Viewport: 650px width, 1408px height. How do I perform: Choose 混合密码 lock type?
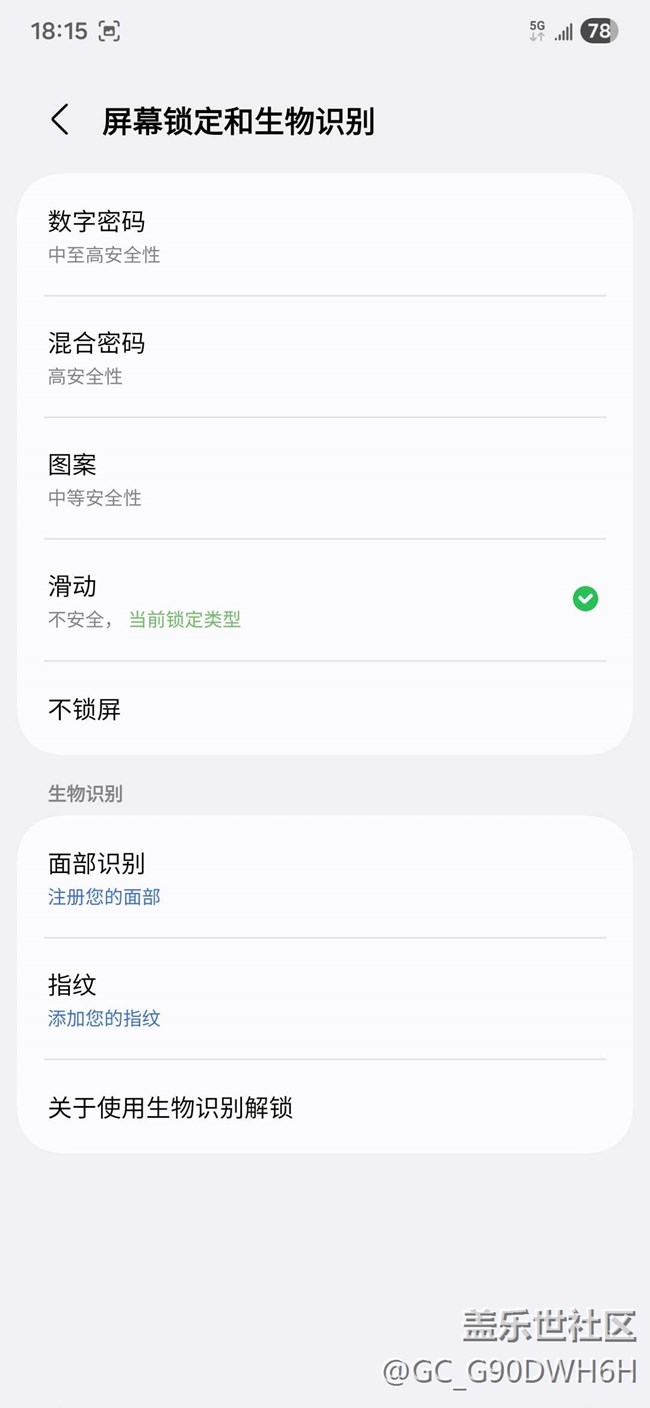324,358
